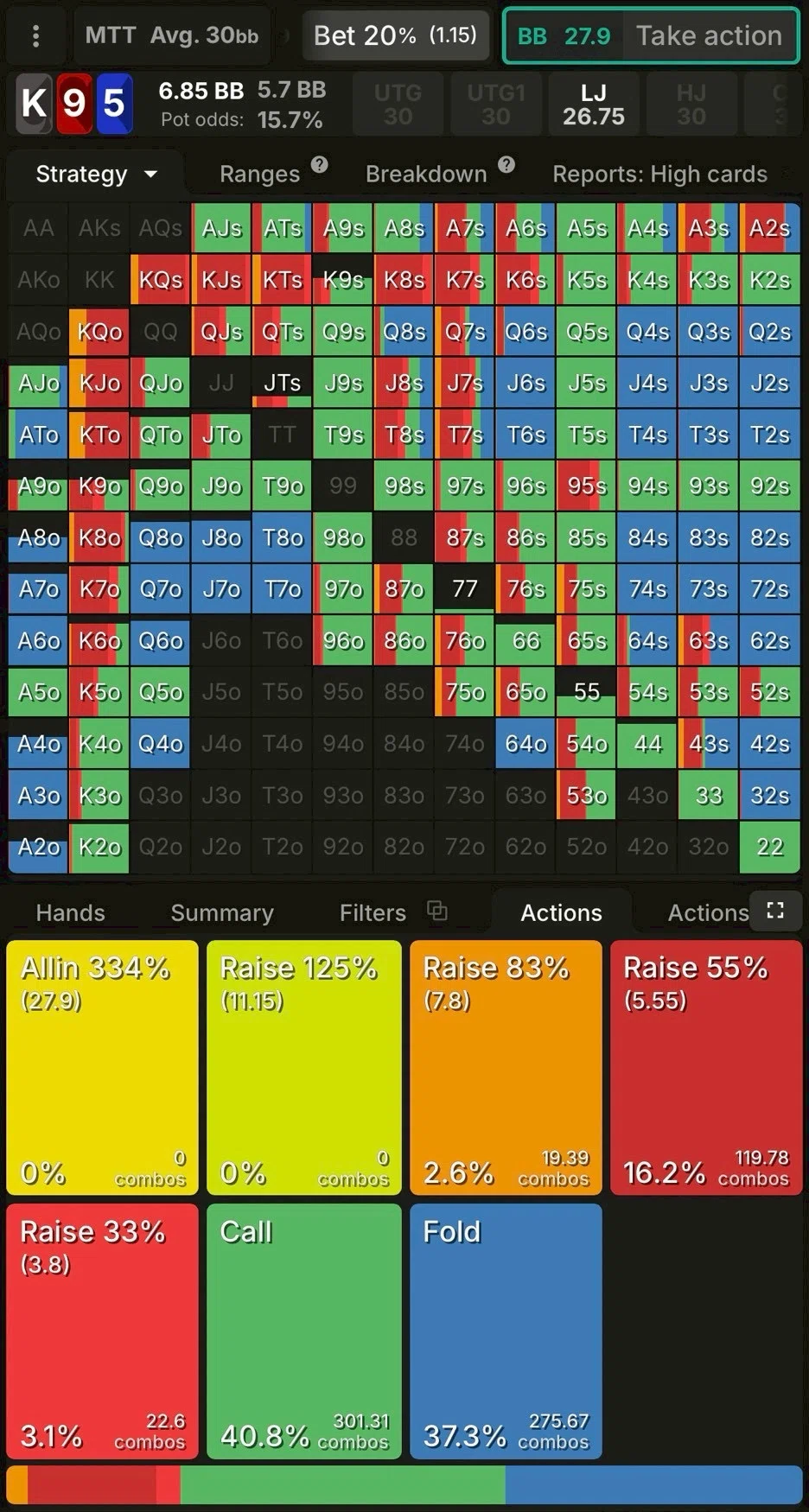Select the KQo hand cell
The image size is (809, 1512).
(99, 332)
